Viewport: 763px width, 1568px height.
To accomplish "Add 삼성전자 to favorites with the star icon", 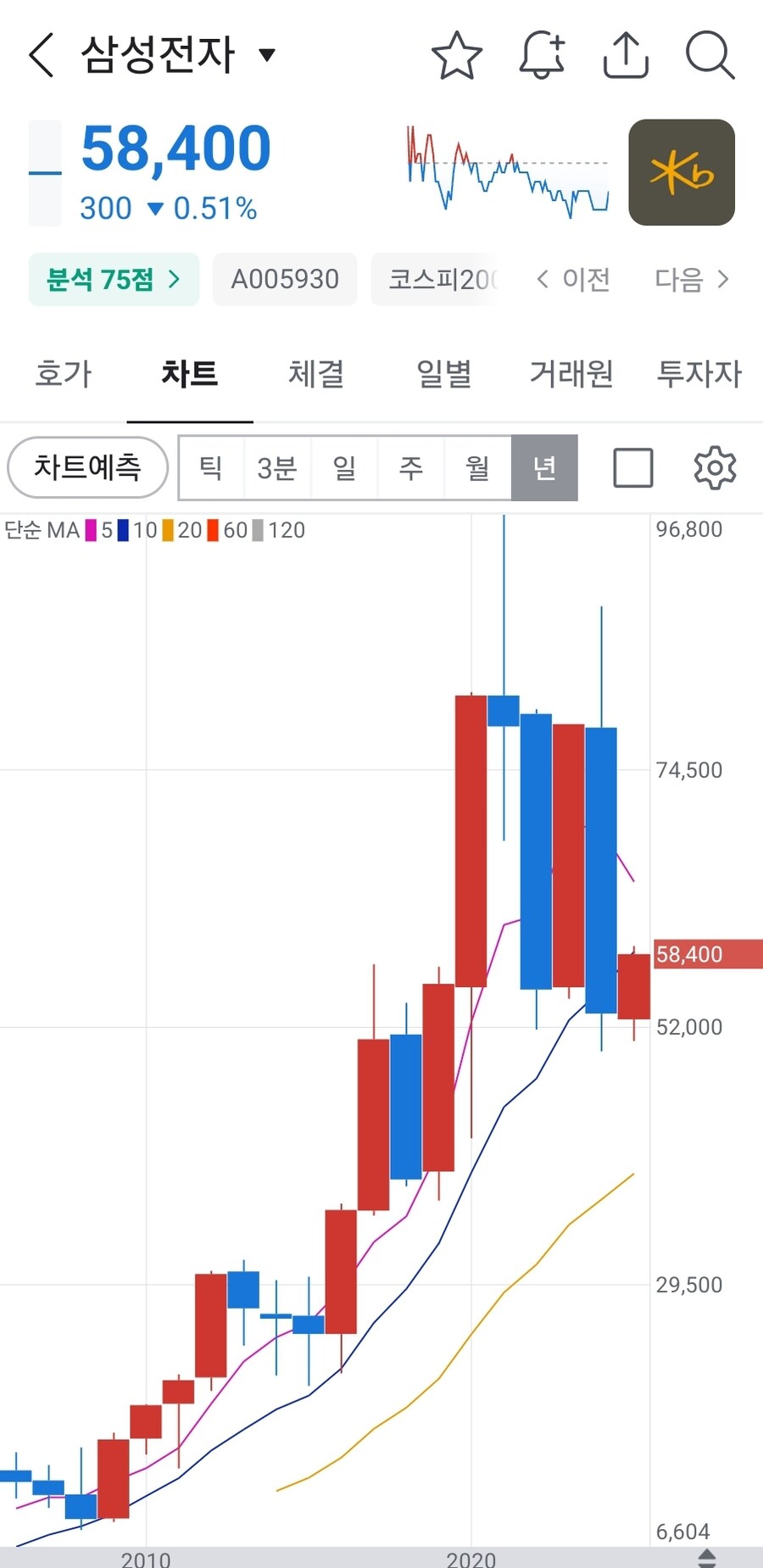I will point(456,54).
